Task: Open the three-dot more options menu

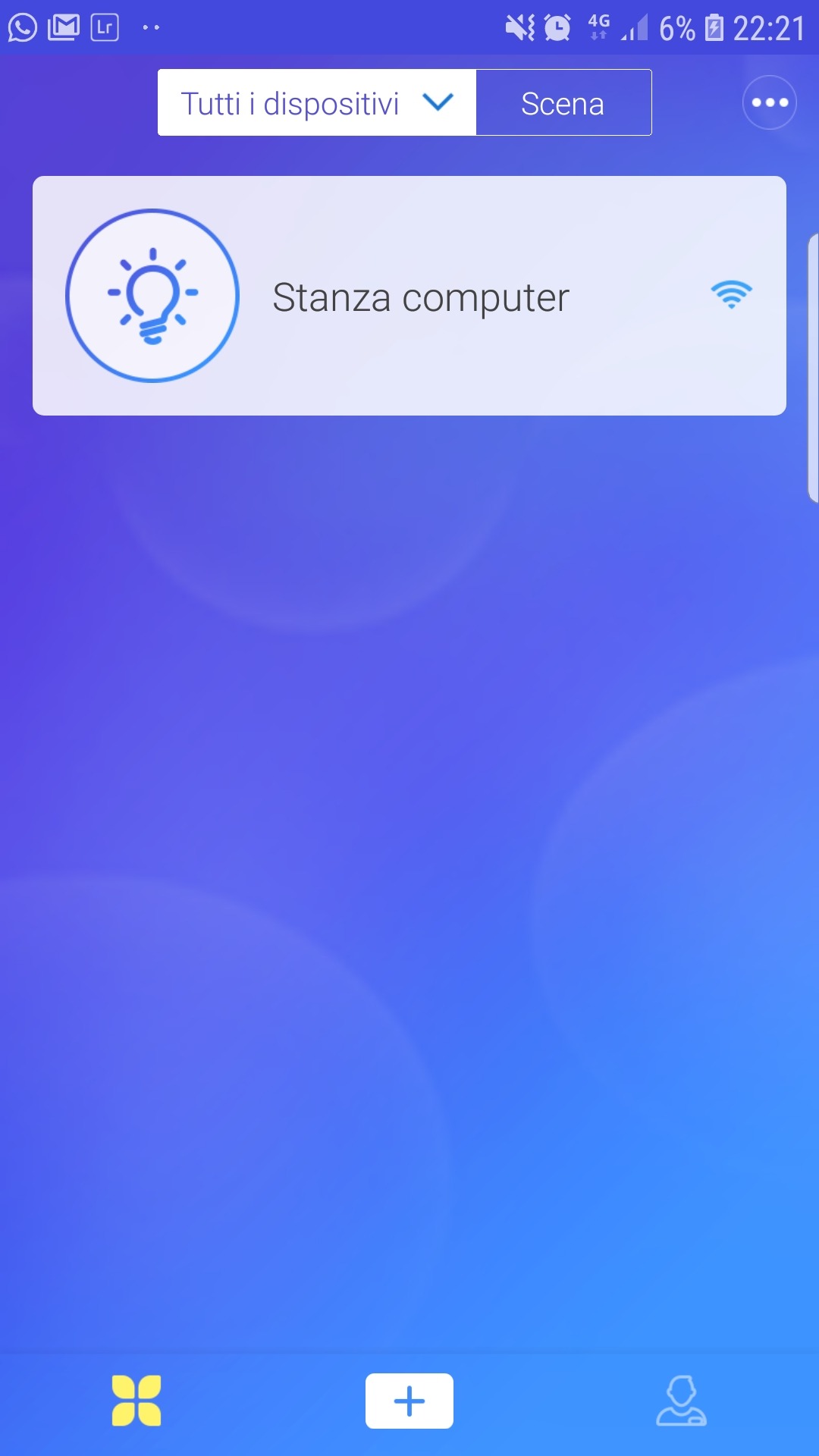Action: click(x=769, y=102)
